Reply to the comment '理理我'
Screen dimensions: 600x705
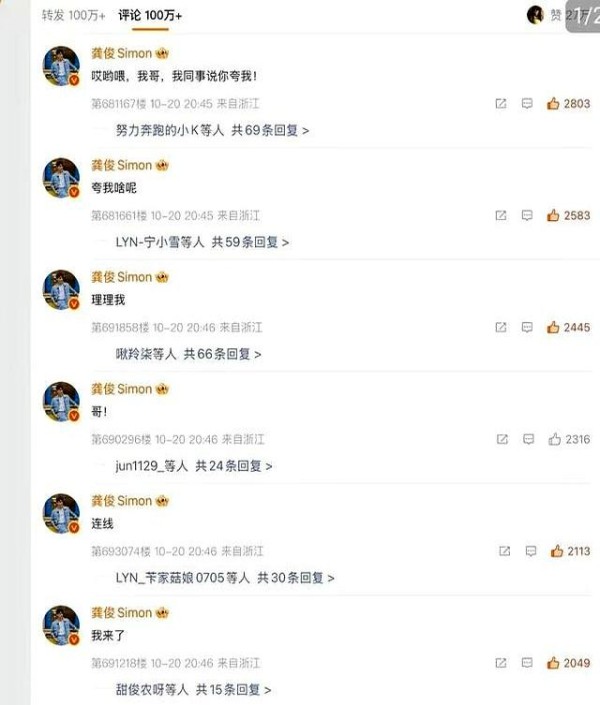pos(527,328)
